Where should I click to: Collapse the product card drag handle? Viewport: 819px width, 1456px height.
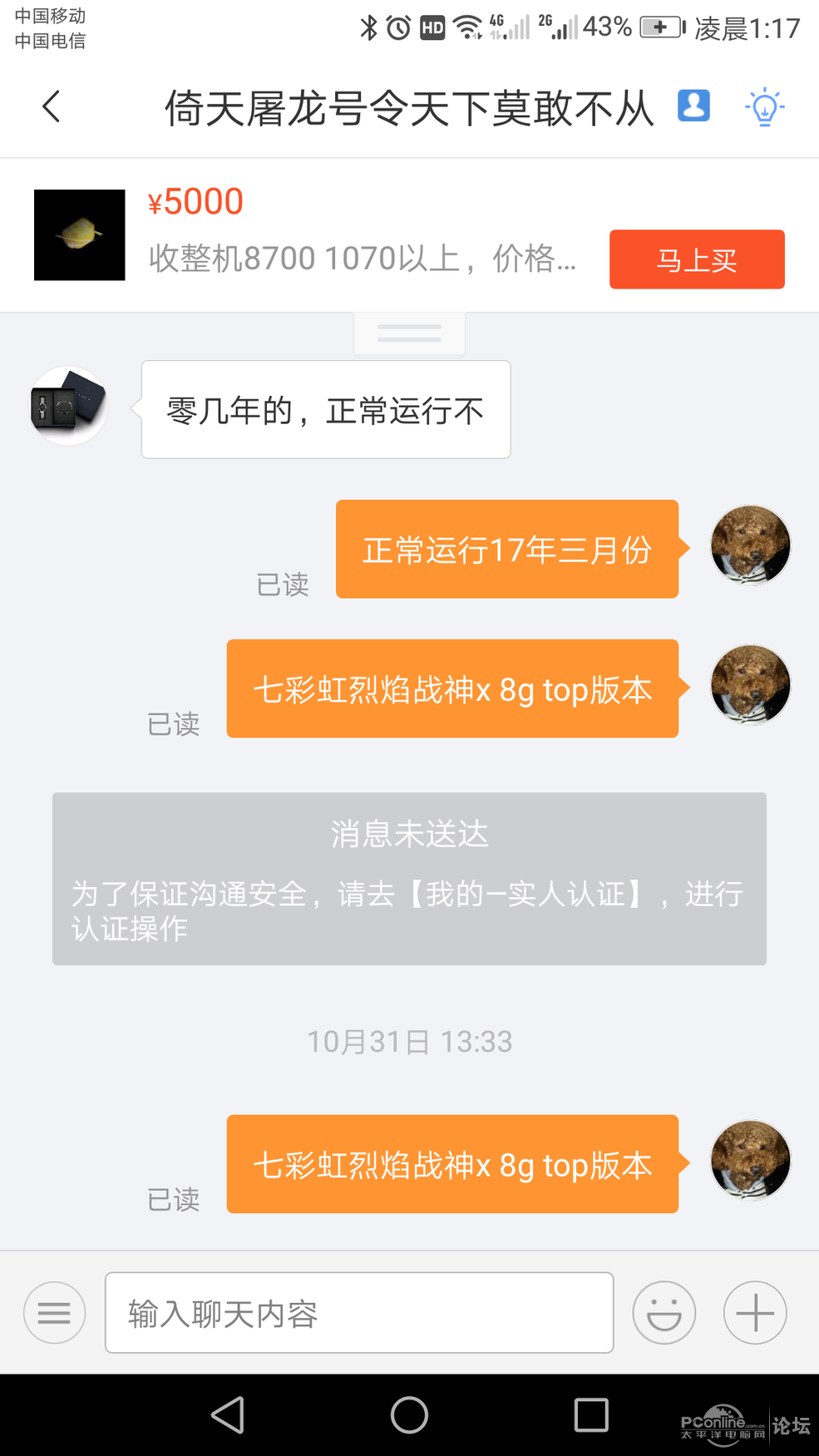409,333
